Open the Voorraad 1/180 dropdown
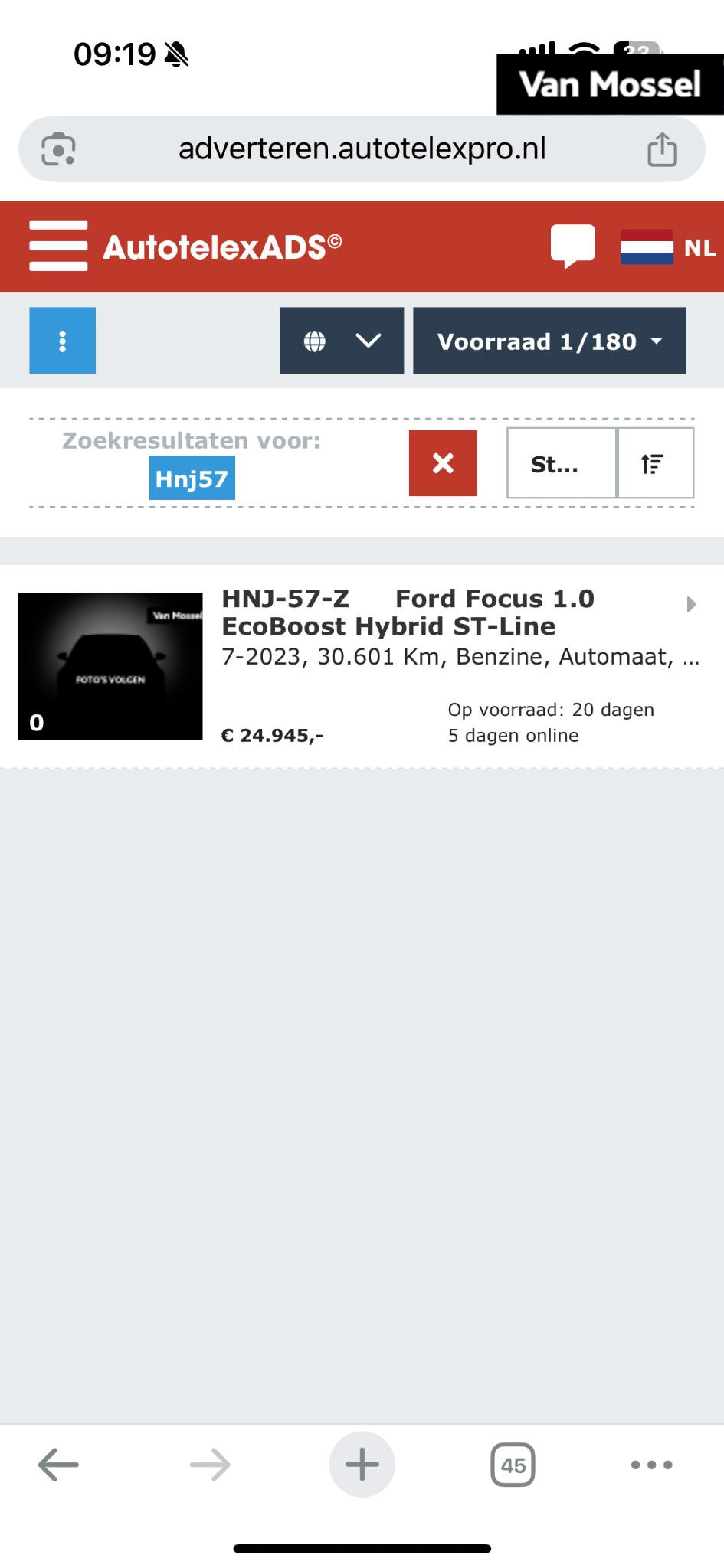The image size is (724, 1568). (549, 341)
